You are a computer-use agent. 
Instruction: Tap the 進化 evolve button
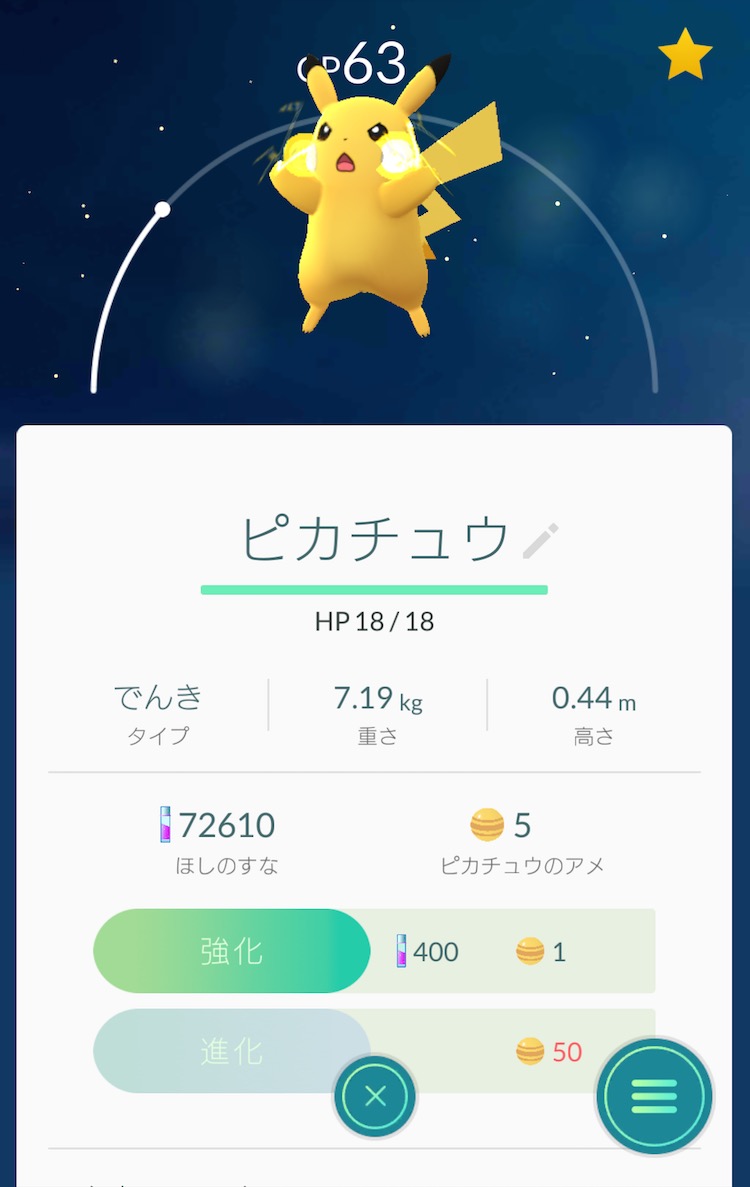(x=232, y=1050)
